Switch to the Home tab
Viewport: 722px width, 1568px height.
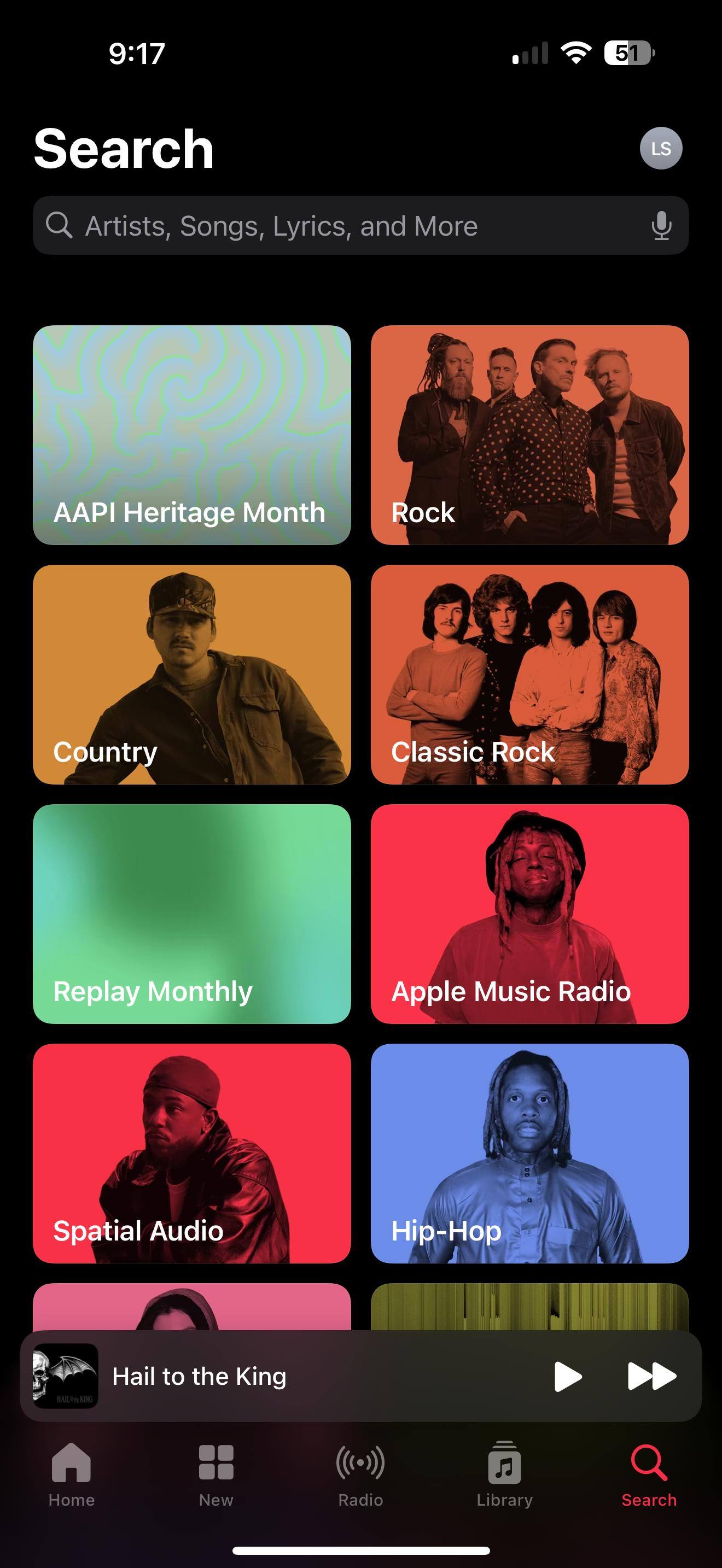72,1473
